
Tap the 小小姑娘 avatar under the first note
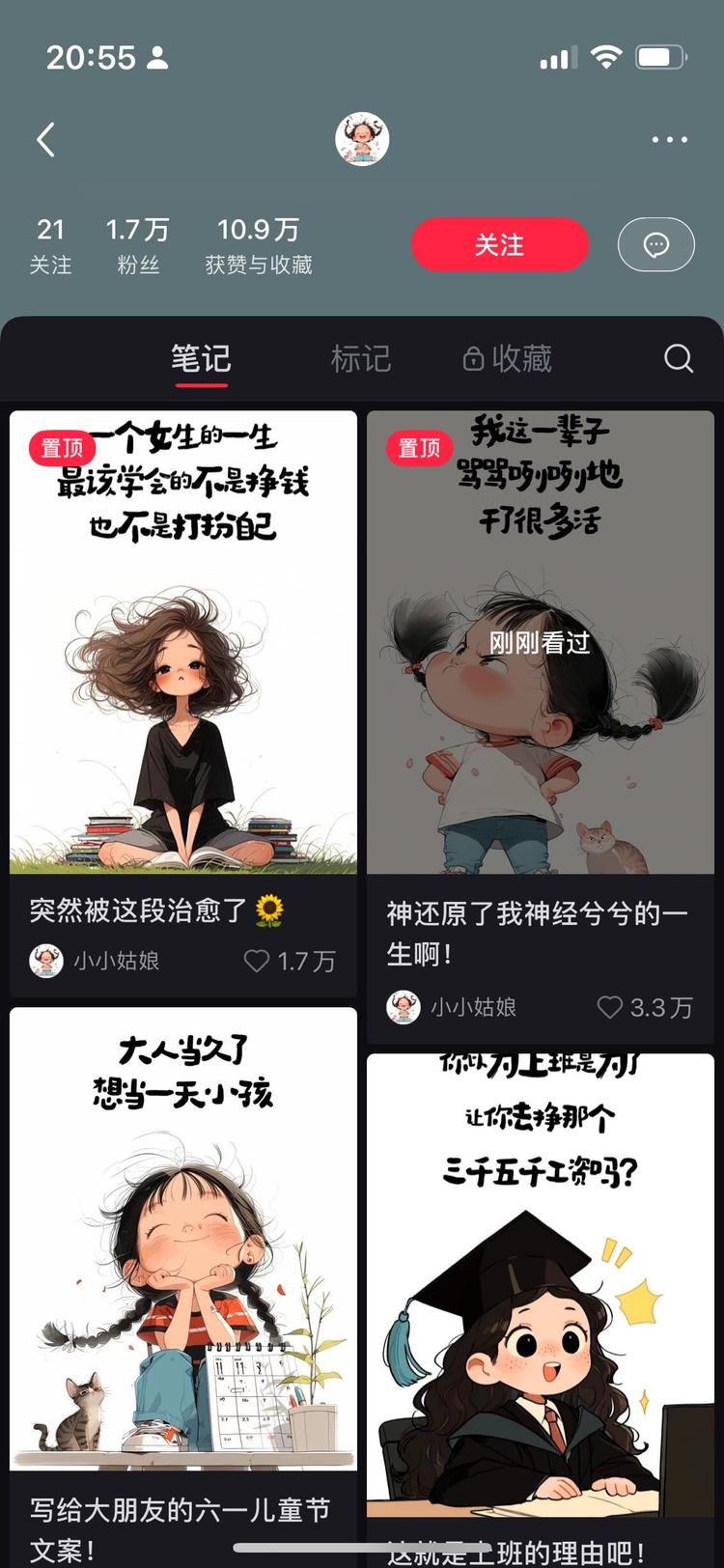[47, 962]
